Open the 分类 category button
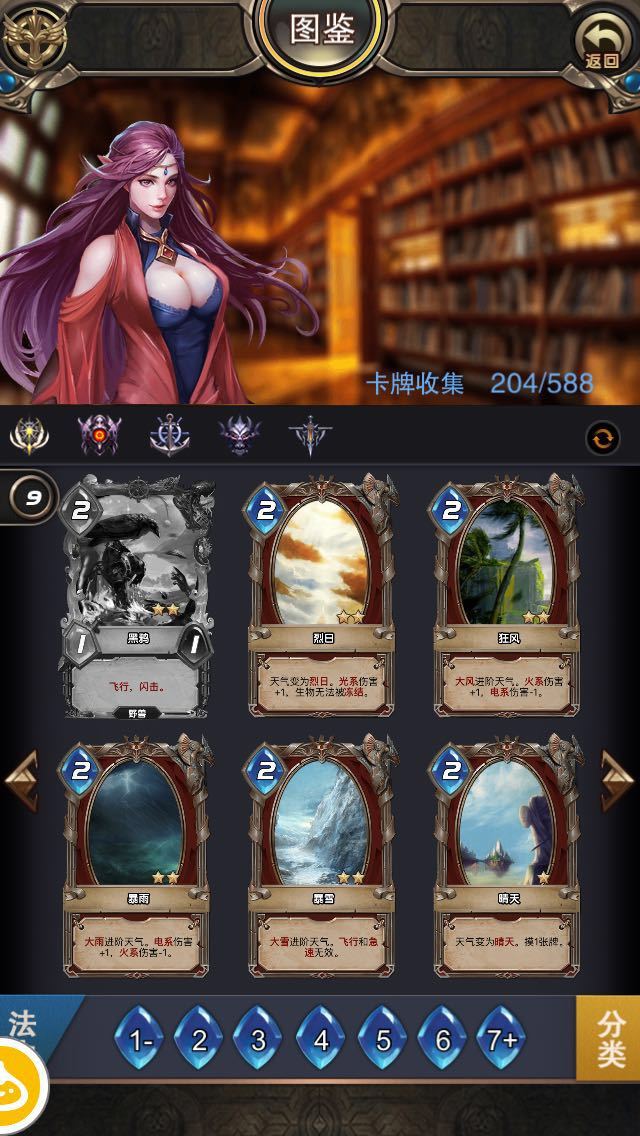The width and height of the screenshot is (640, 1136). tap(610, 1038)
